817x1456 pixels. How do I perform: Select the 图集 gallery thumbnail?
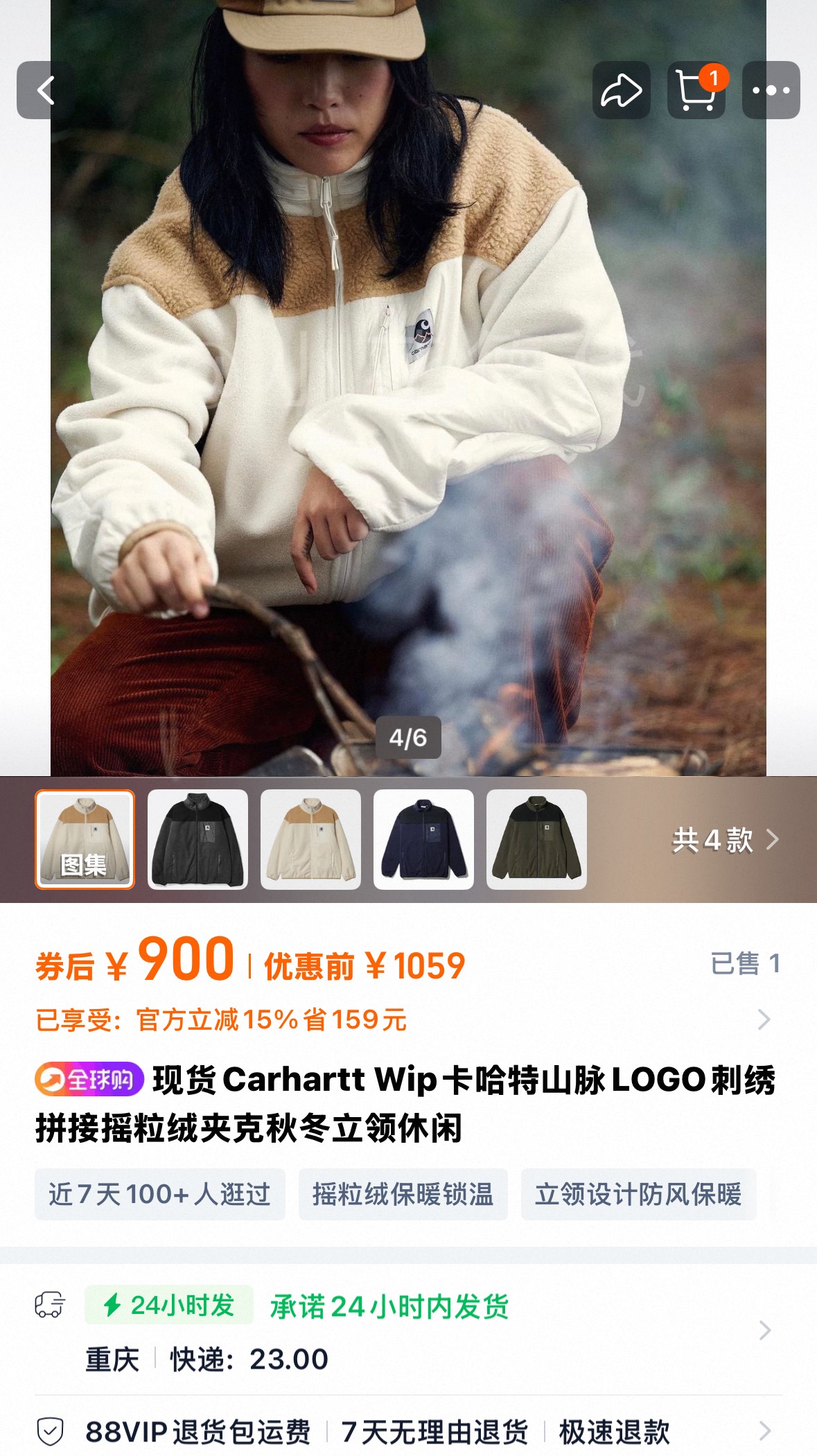coord(85,839)
